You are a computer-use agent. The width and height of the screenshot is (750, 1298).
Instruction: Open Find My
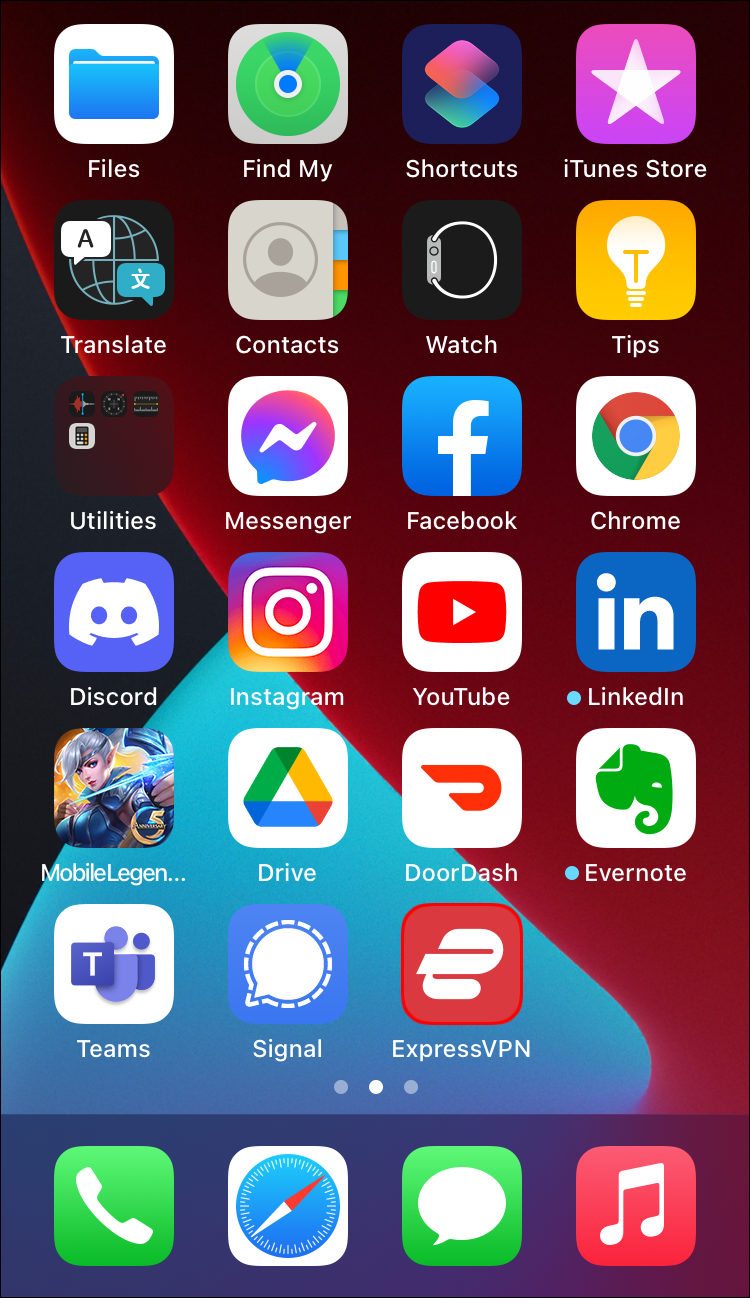(x=288, y=84)
